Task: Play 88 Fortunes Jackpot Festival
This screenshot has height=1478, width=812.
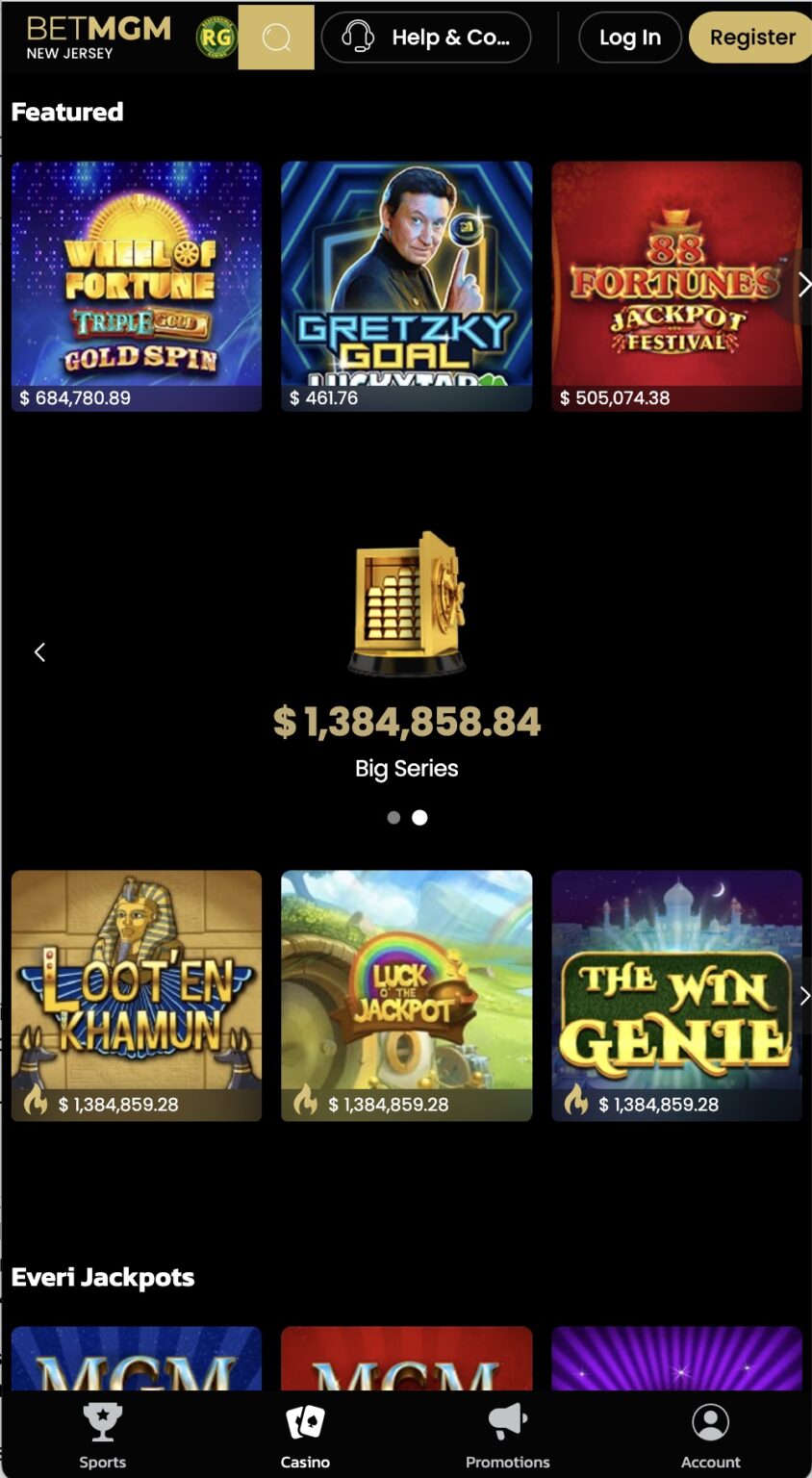Action: 675,285
